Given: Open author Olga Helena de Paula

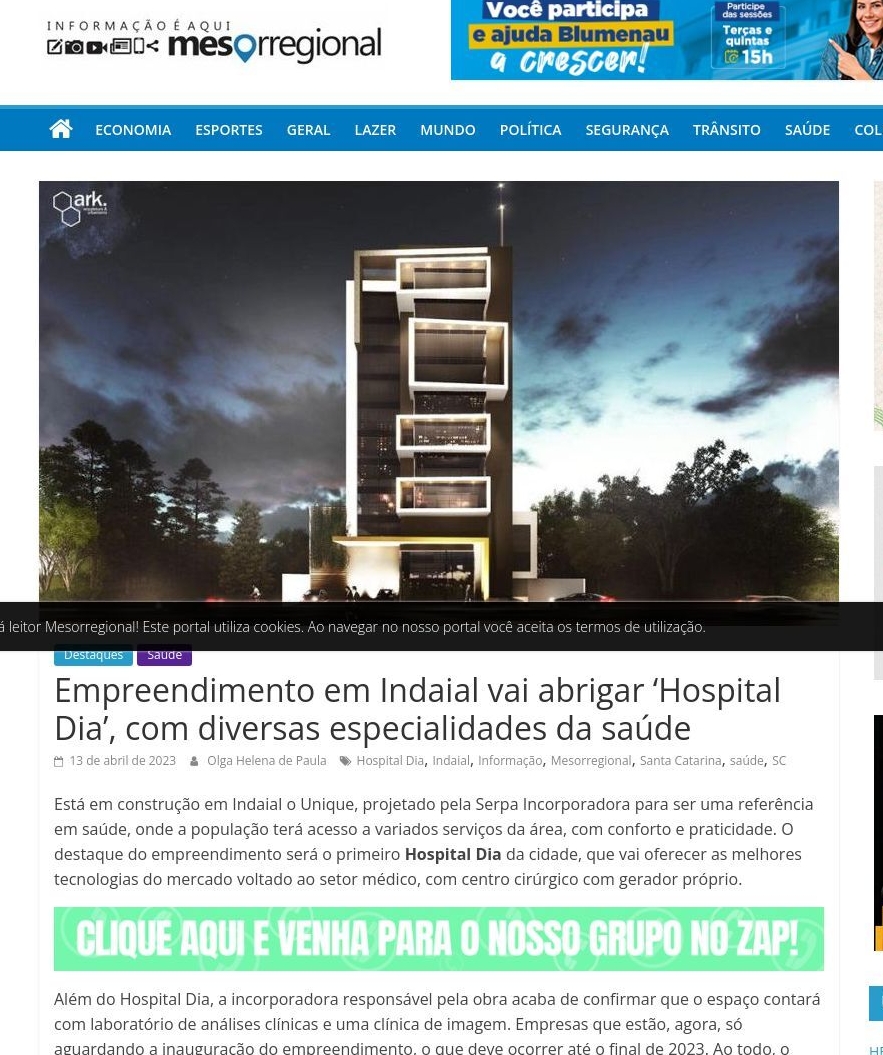Looking at the screenshot, I should click(x=266, y=761).
